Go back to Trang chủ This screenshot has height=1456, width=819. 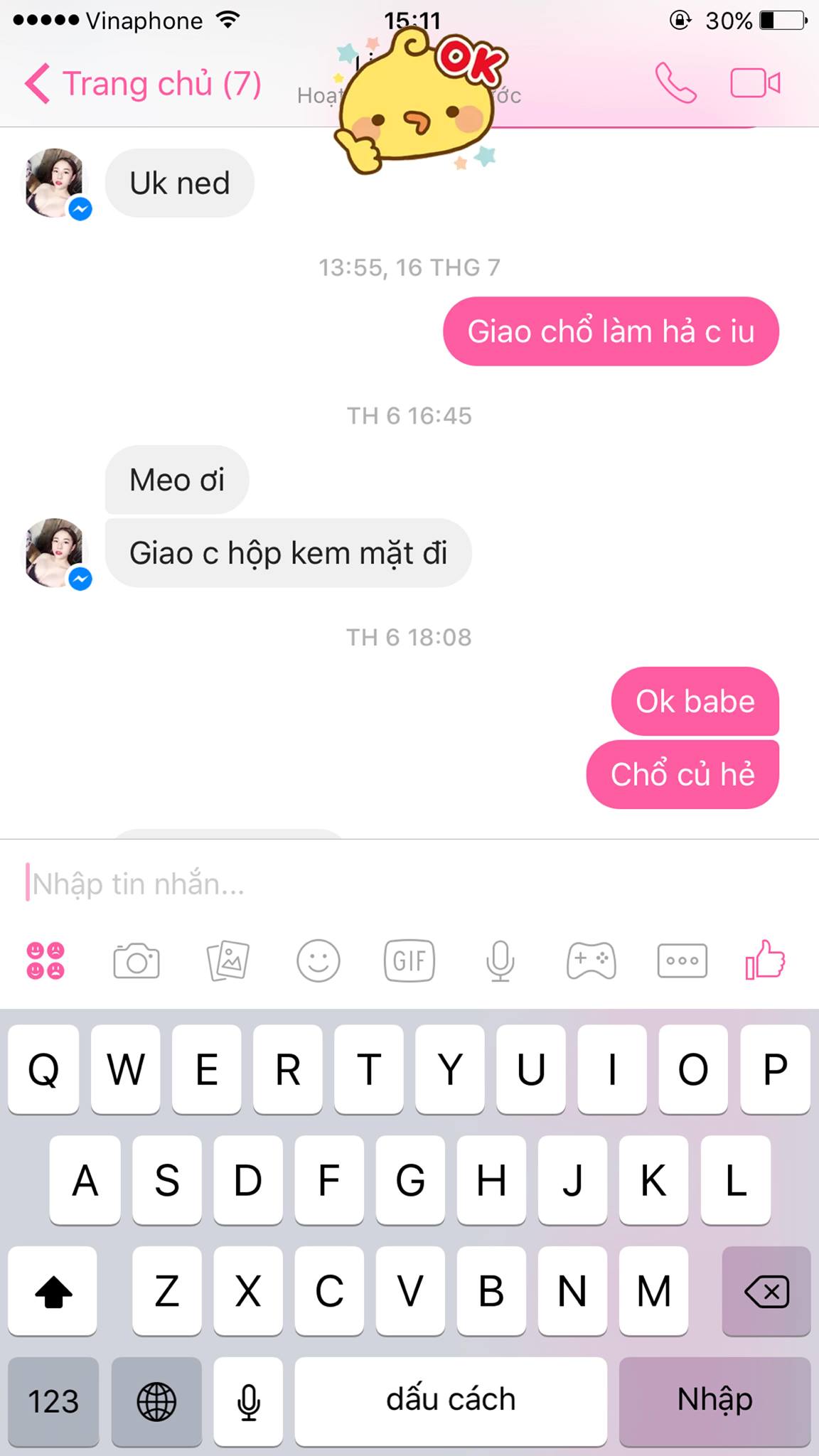[x=142, y=84]
